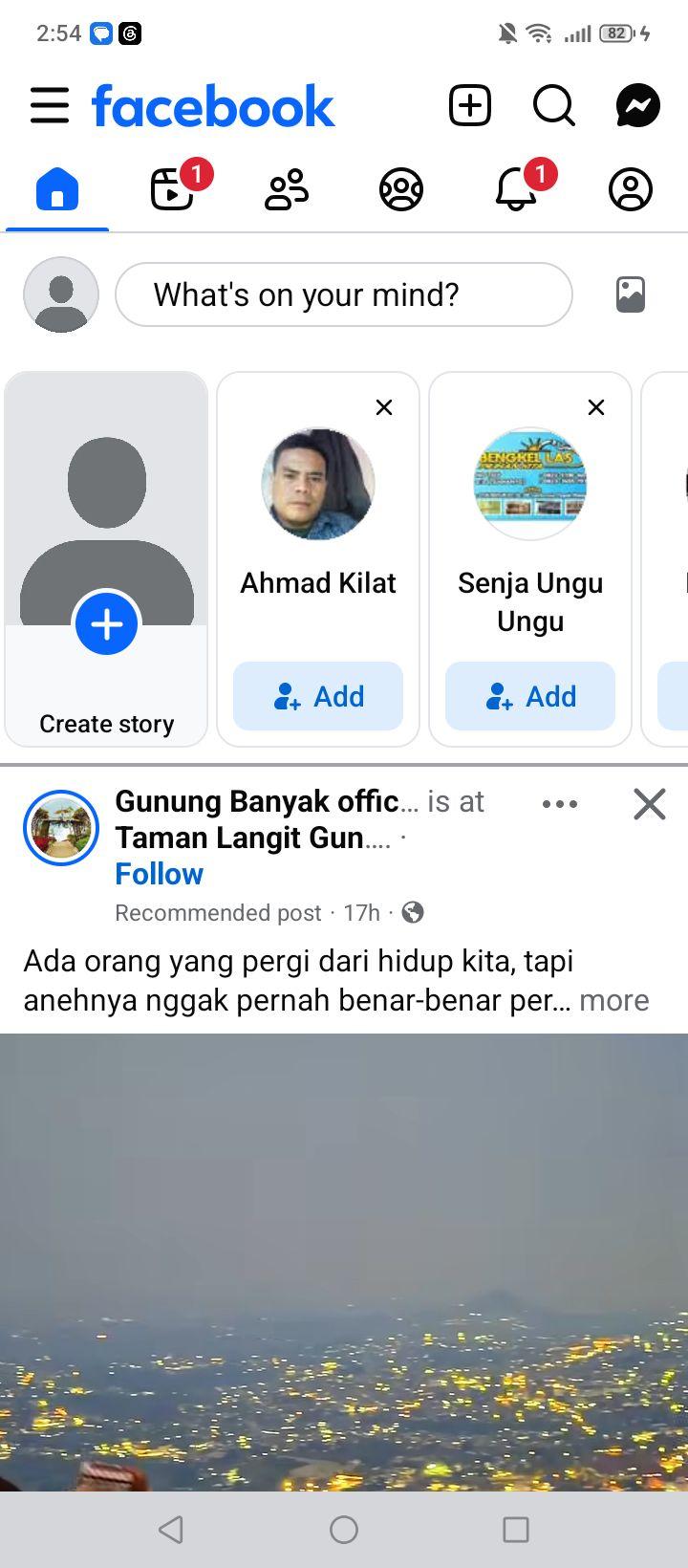Add Ahmad Kilat as a friend
This screenshot has width=688, height=1568.
pos(318,696)
